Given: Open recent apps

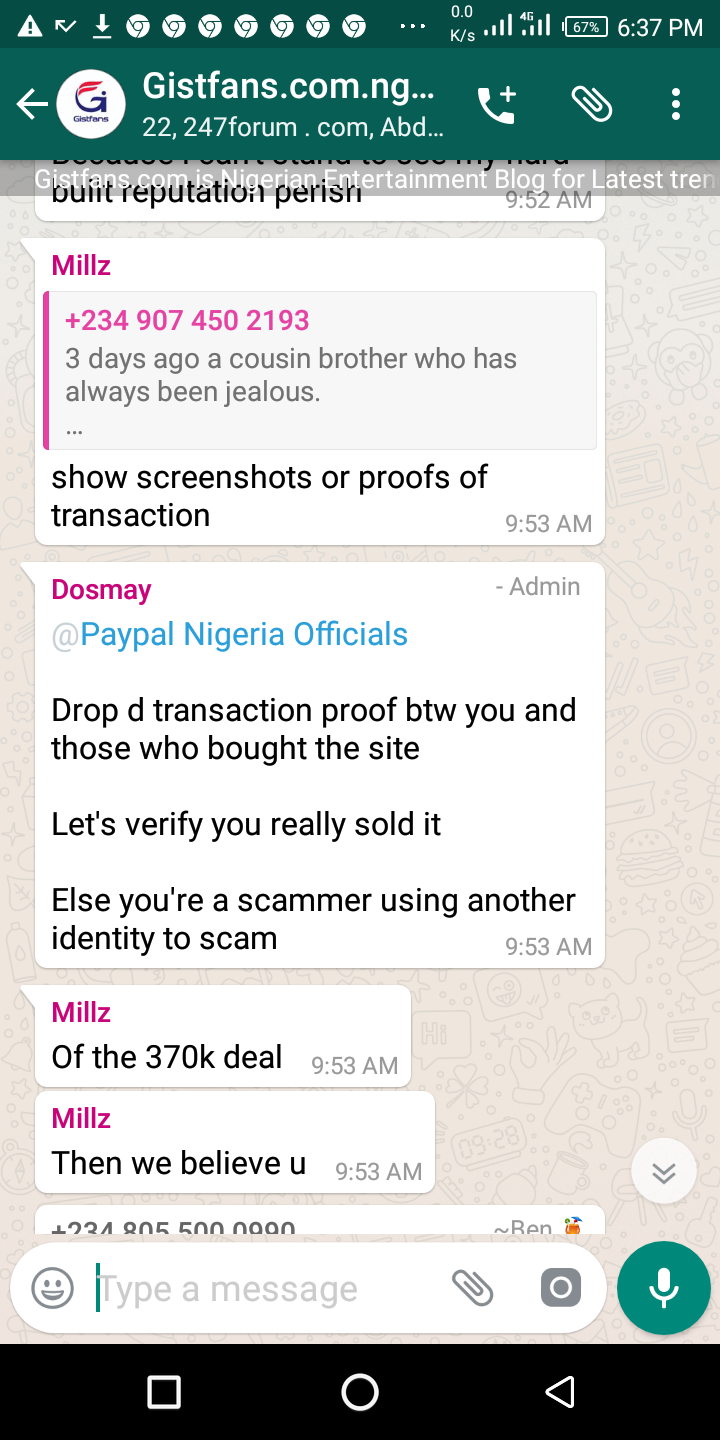Looking at the screenshot, I should (163, 1392).
